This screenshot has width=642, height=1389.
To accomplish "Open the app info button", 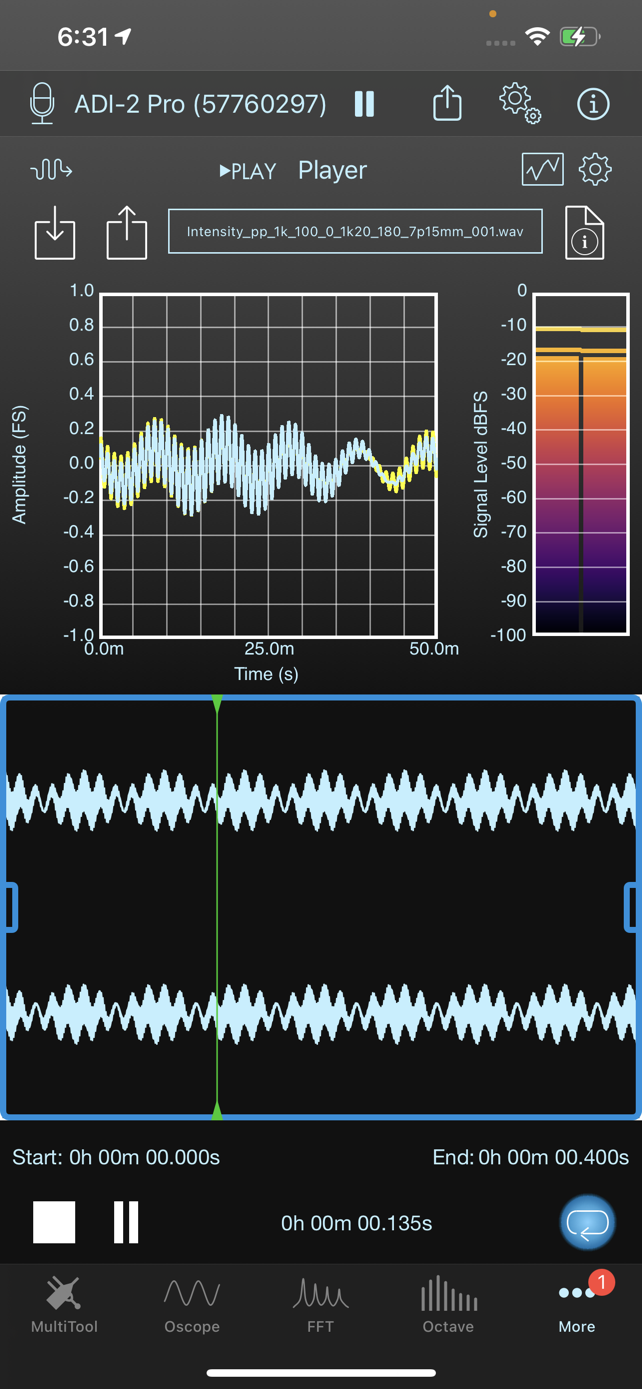I will pos(593,104).
